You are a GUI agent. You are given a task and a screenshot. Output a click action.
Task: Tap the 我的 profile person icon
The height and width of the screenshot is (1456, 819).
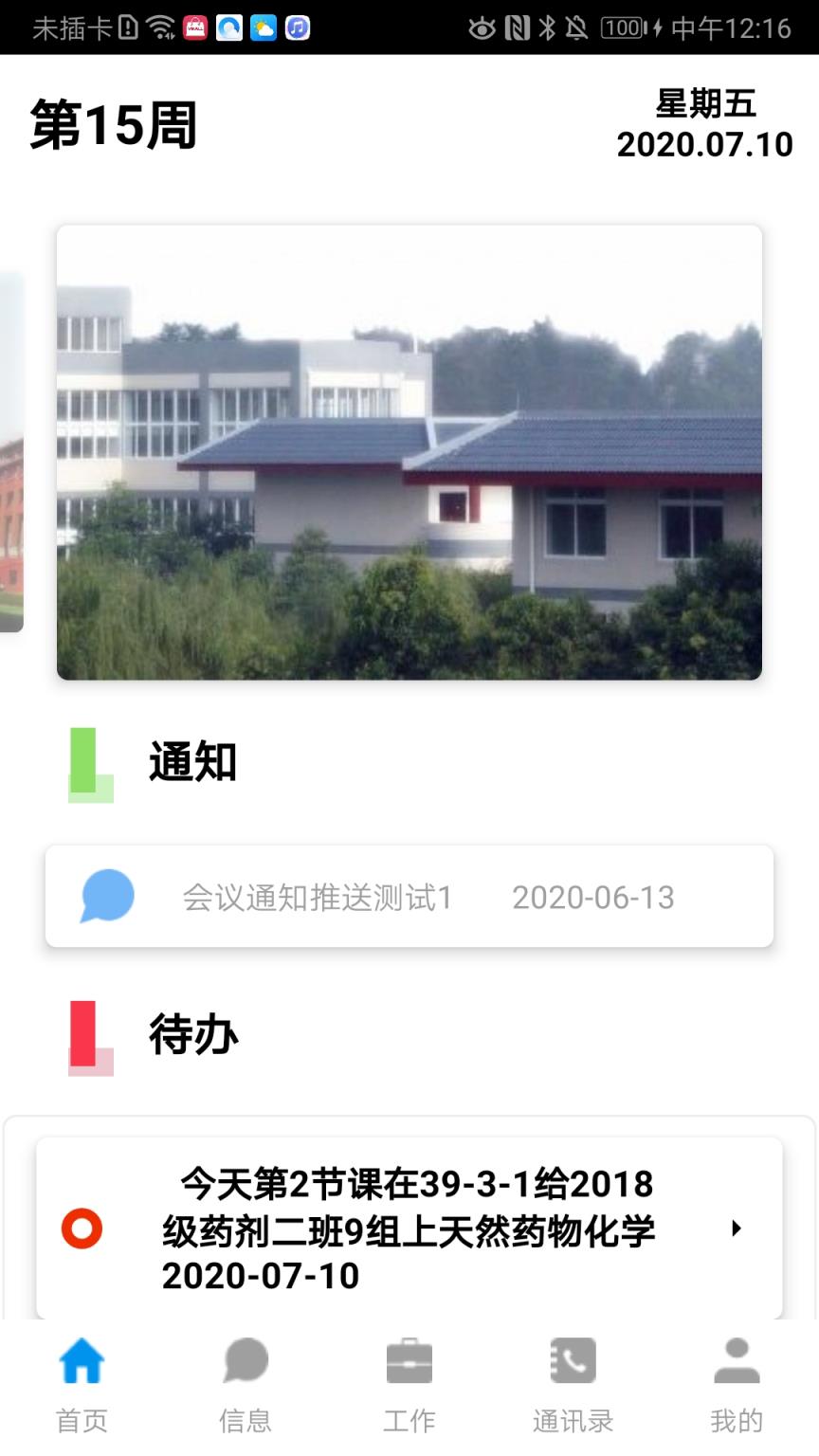point(737,1359)
